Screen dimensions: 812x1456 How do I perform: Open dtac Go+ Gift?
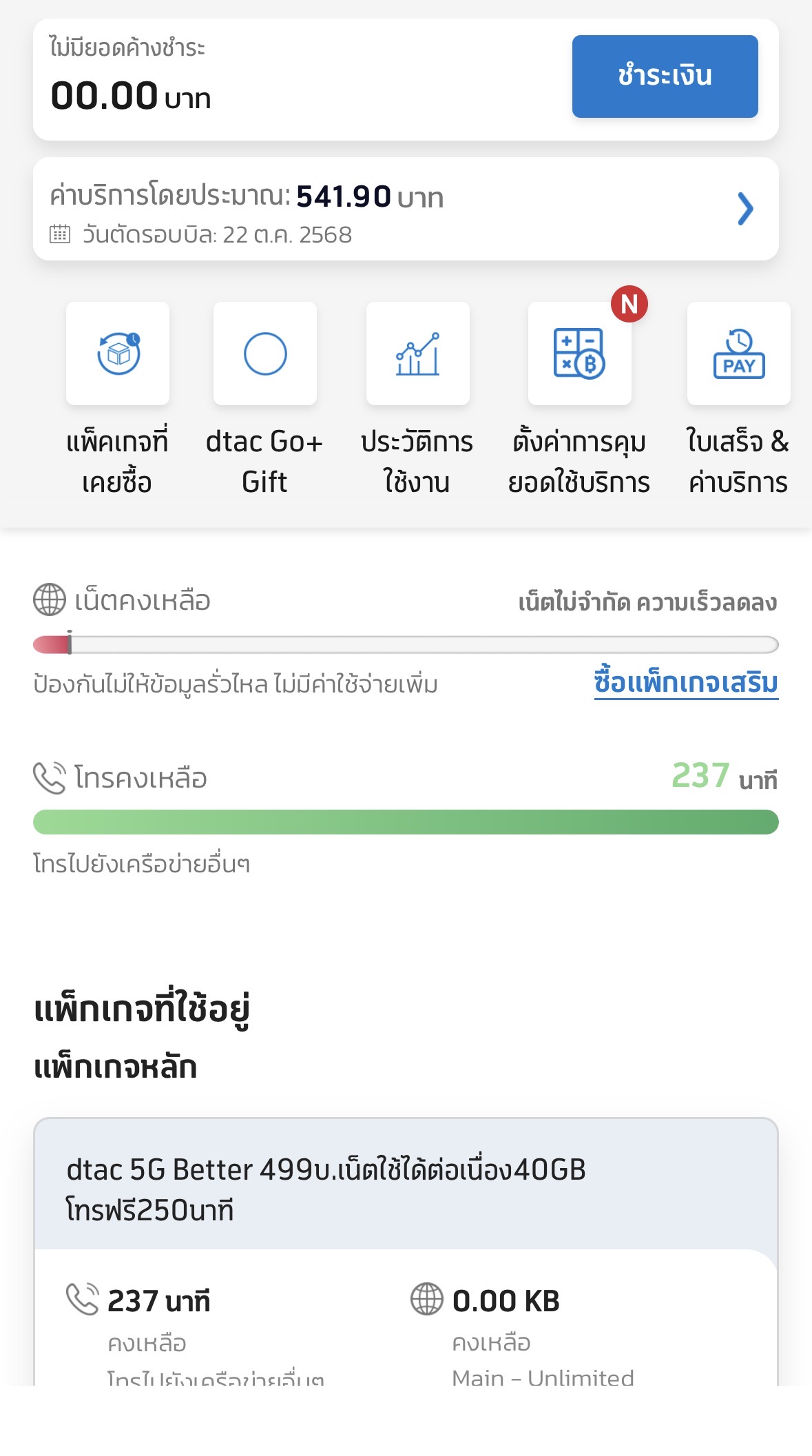click(265, 354)
